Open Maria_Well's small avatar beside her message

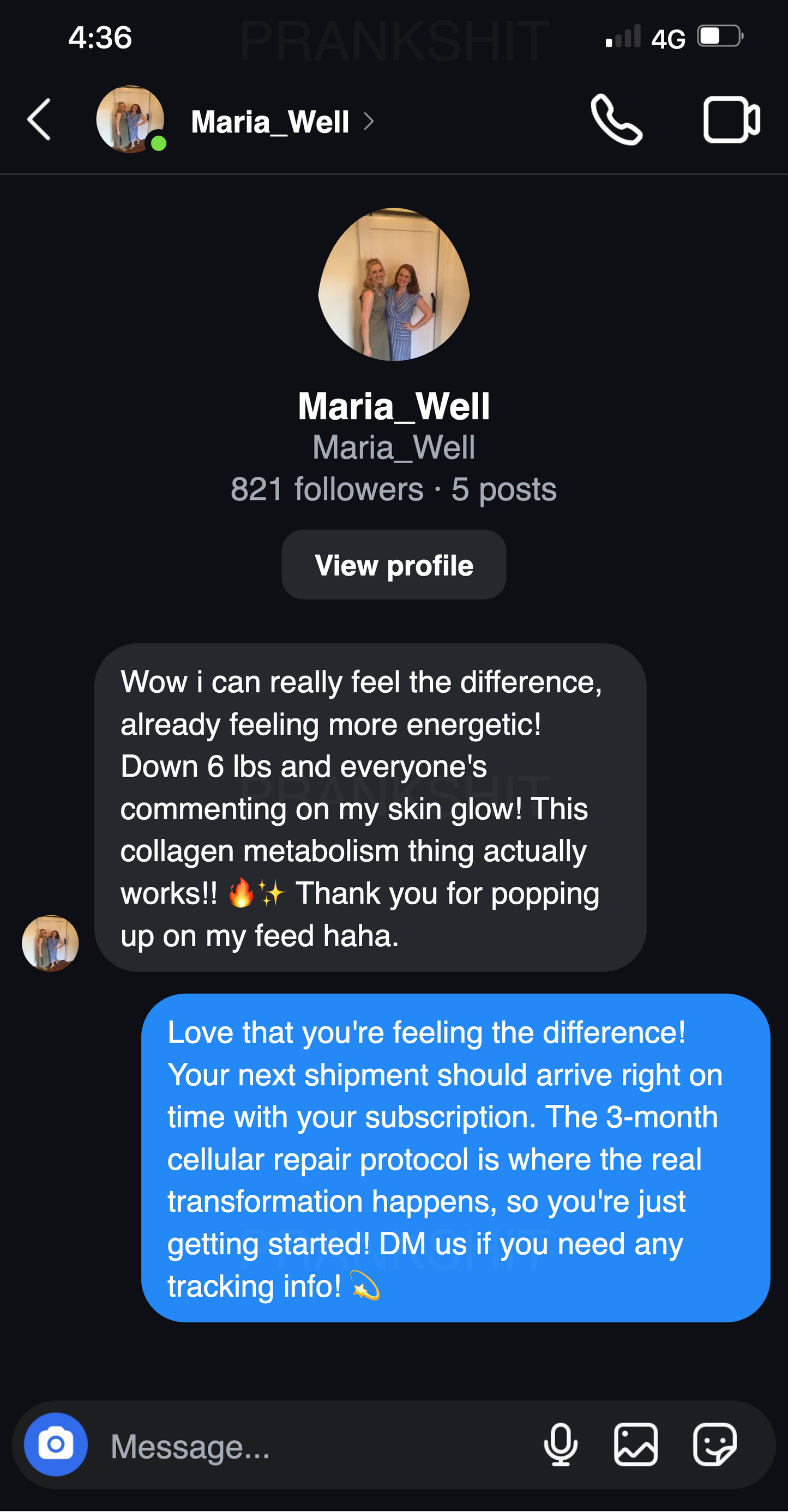click(51, 942)
